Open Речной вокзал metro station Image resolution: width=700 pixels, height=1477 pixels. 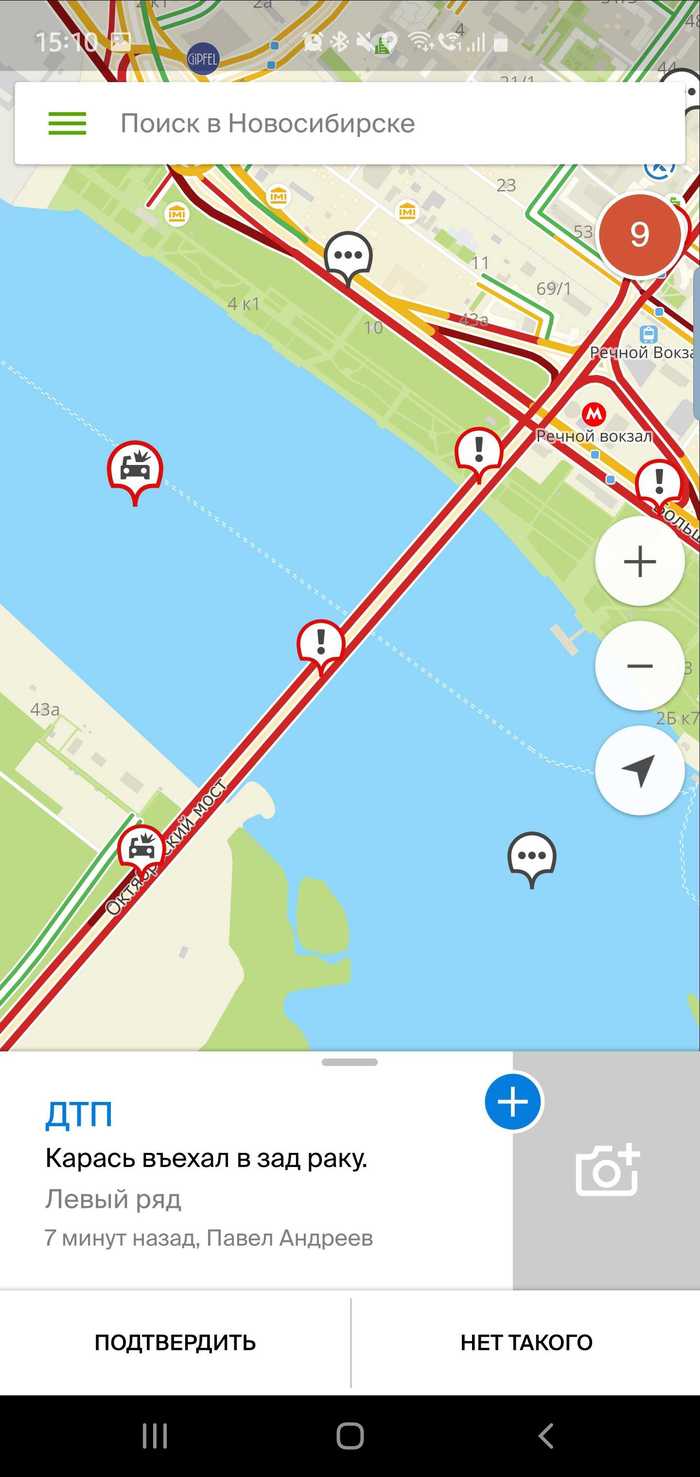pyautogui.click(x=595, y=413)
